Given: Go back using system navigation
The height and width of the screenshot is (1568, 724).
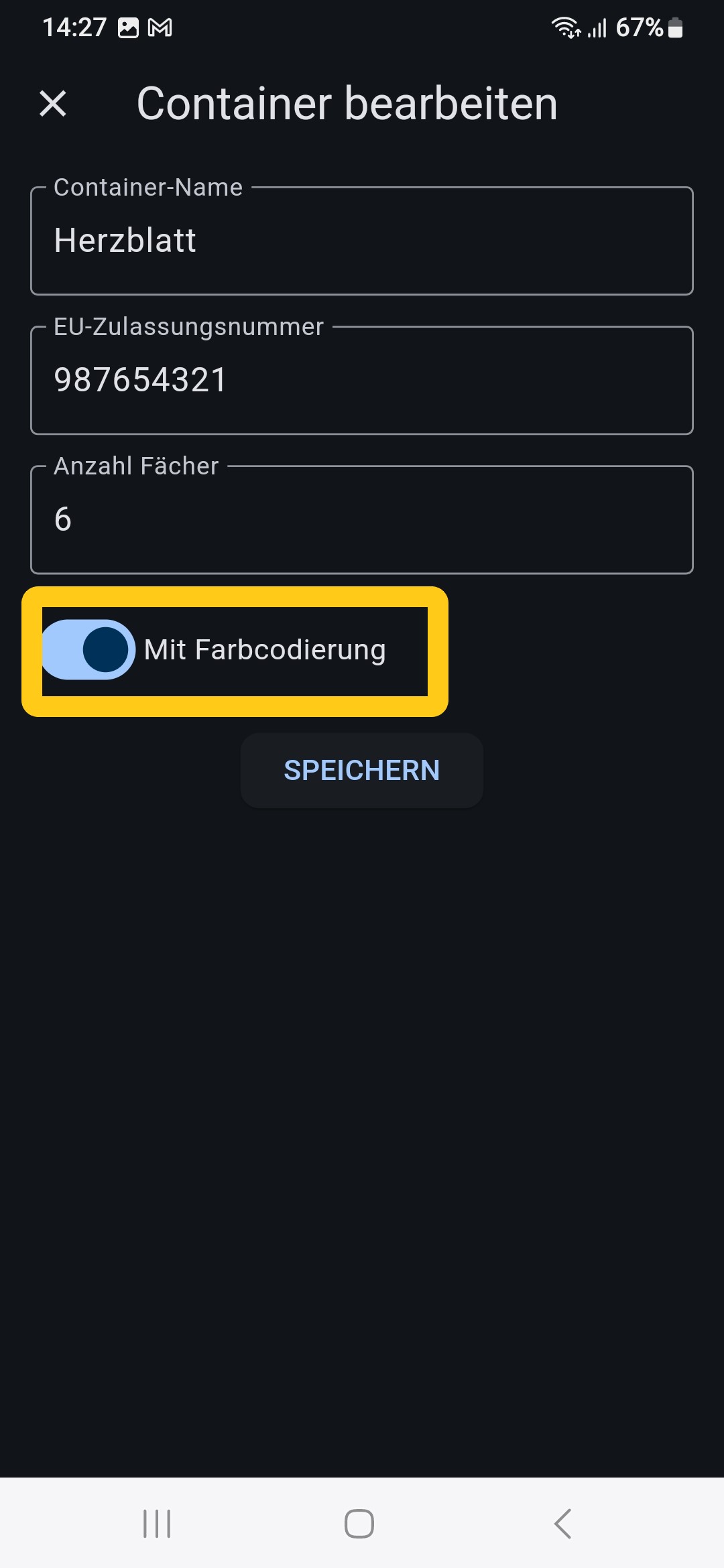Looking at the screenshot, I should click(x=563, y=1524).
